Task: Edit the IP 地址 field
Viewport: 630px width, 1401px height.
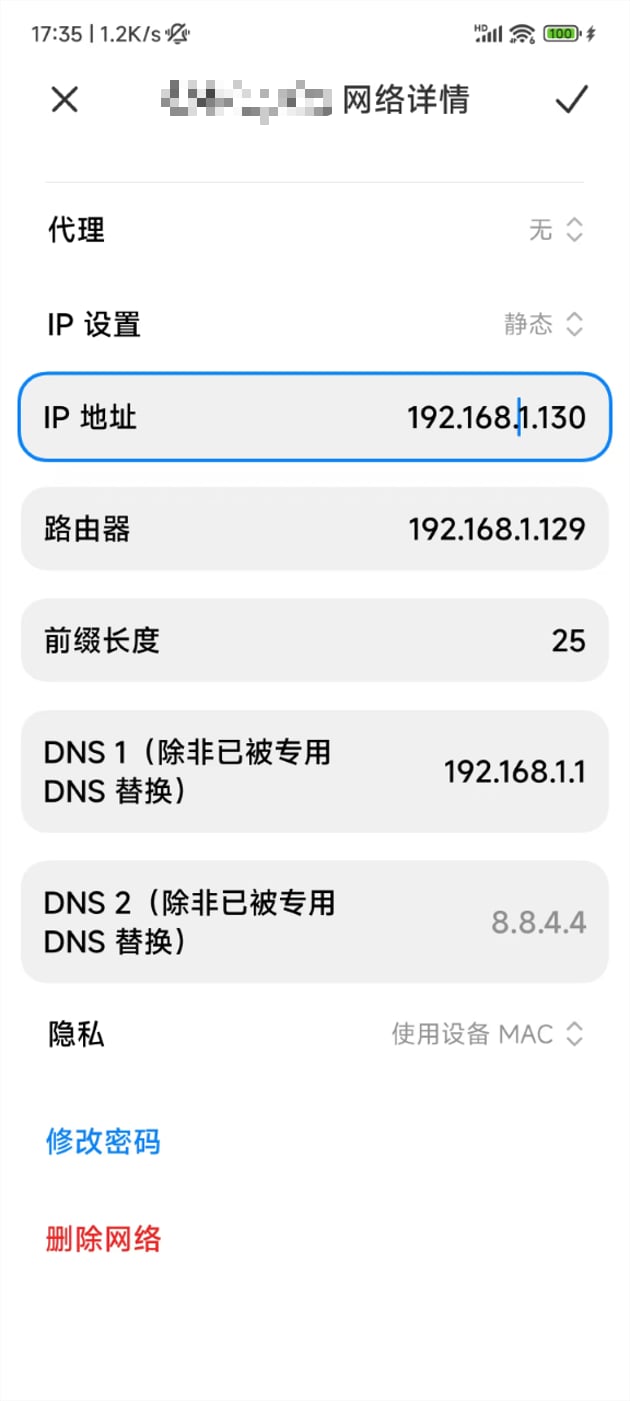Action: (x=315, y=417)
